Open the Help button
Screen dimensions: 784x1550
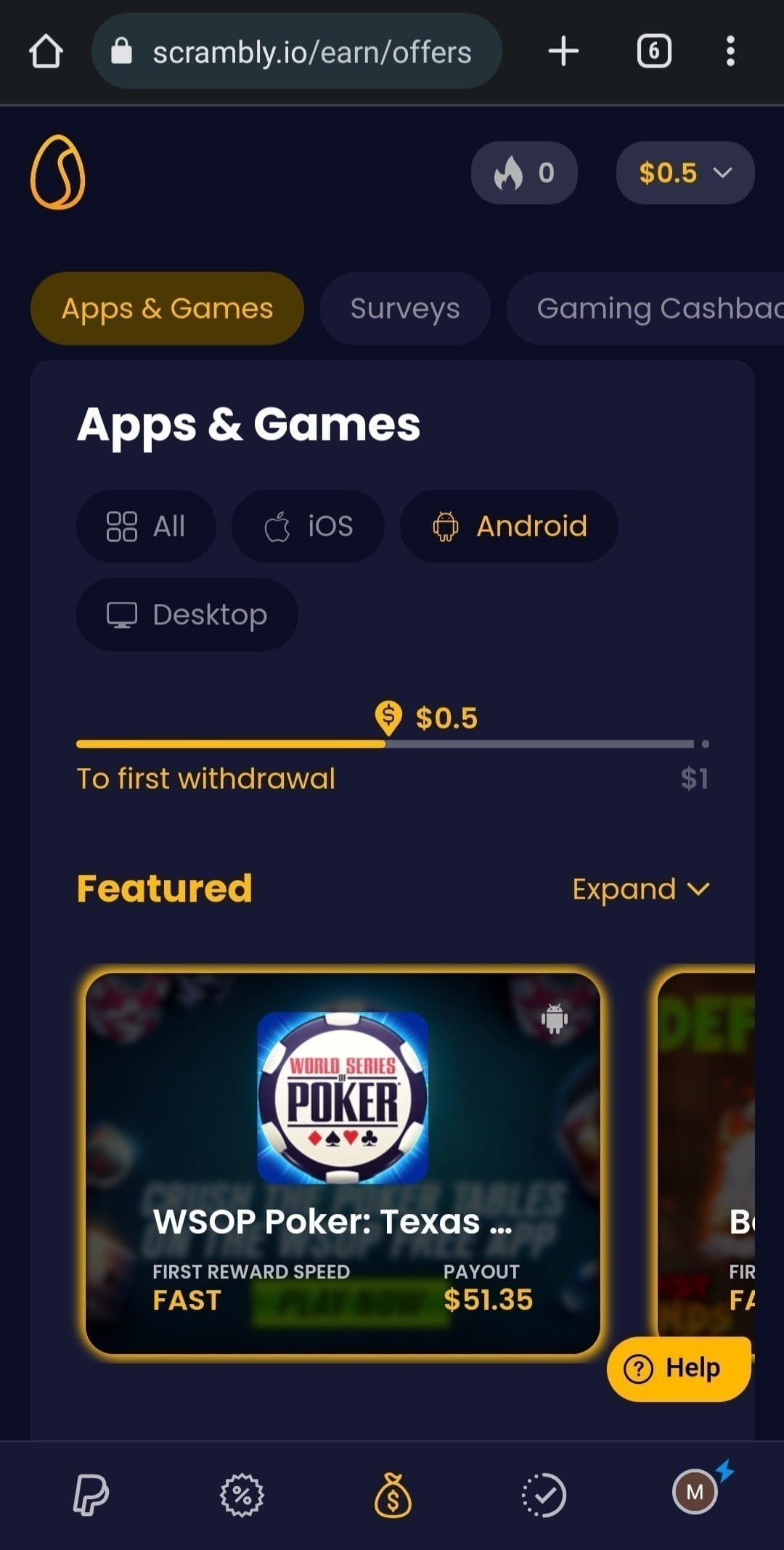[x=679, y=1369]
